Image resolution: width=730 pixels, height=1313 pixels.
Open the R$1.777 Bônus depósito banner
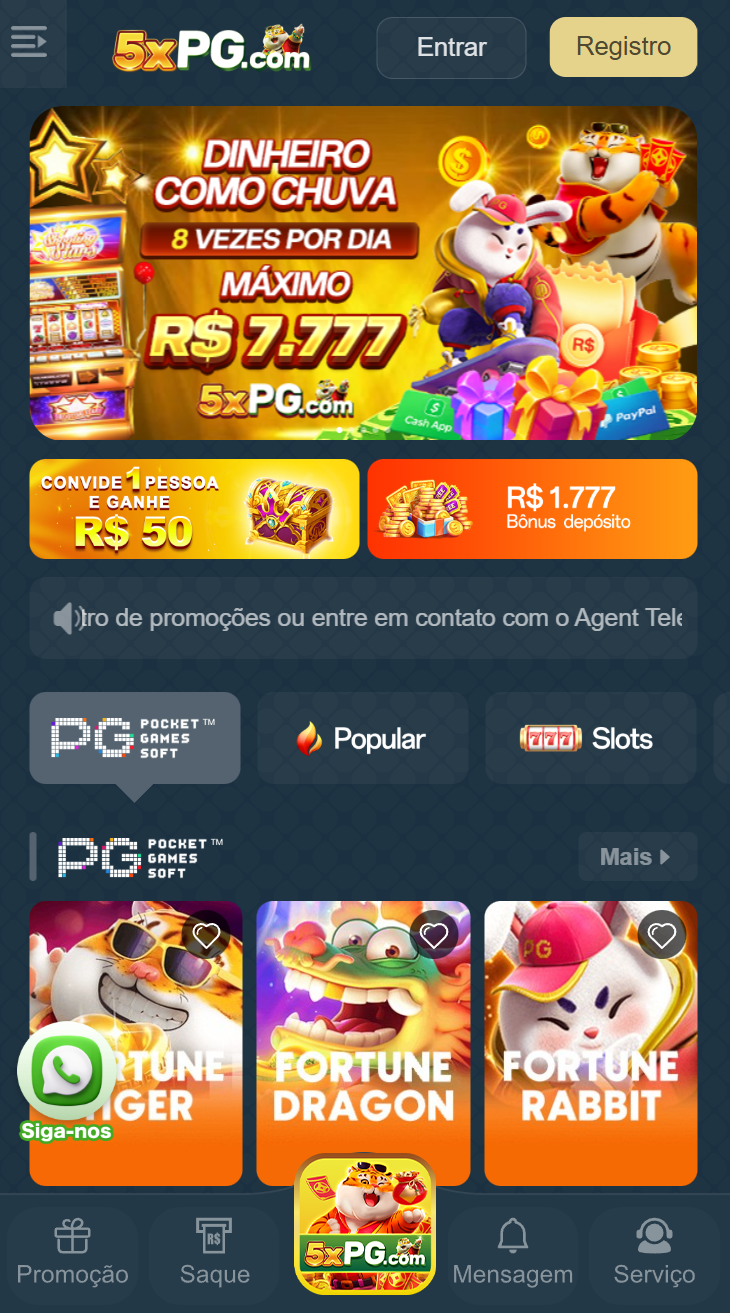(531, 508)
